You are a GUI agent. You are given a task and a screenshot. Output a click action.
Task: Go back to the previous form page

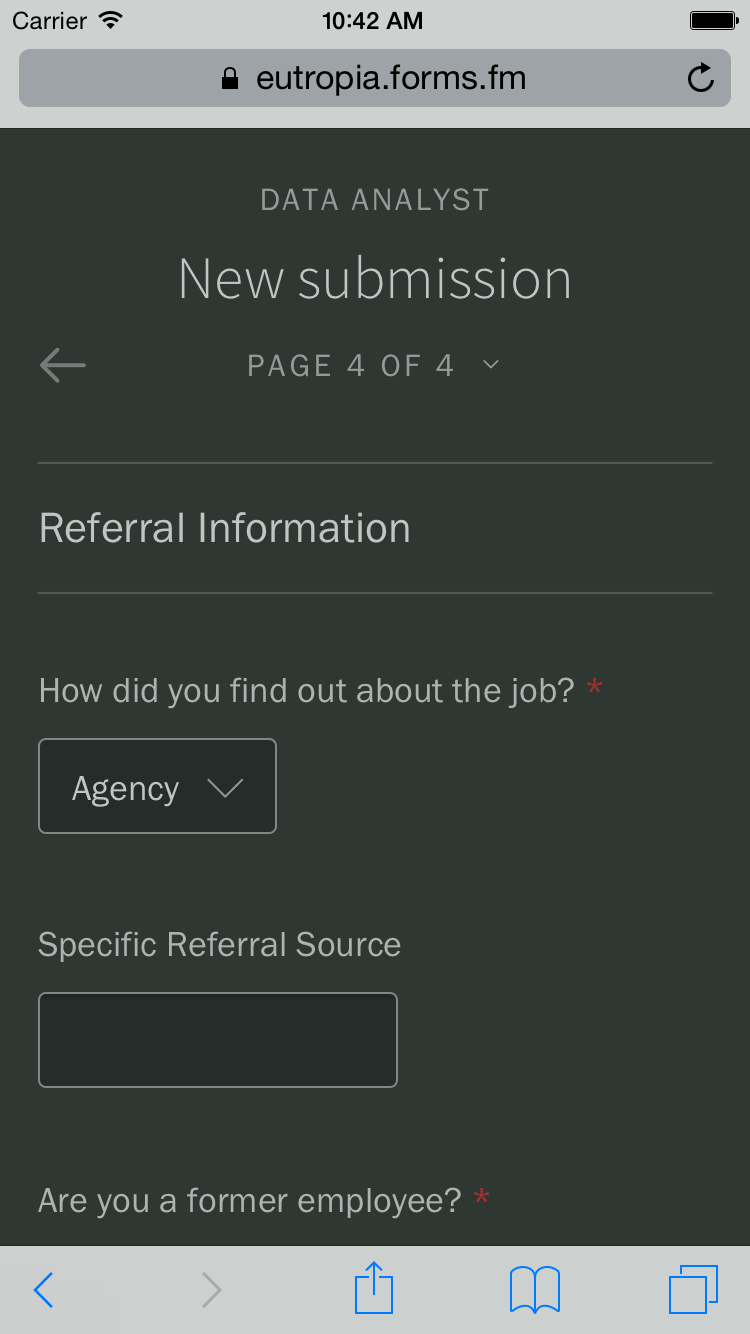[x=62, y=366]
